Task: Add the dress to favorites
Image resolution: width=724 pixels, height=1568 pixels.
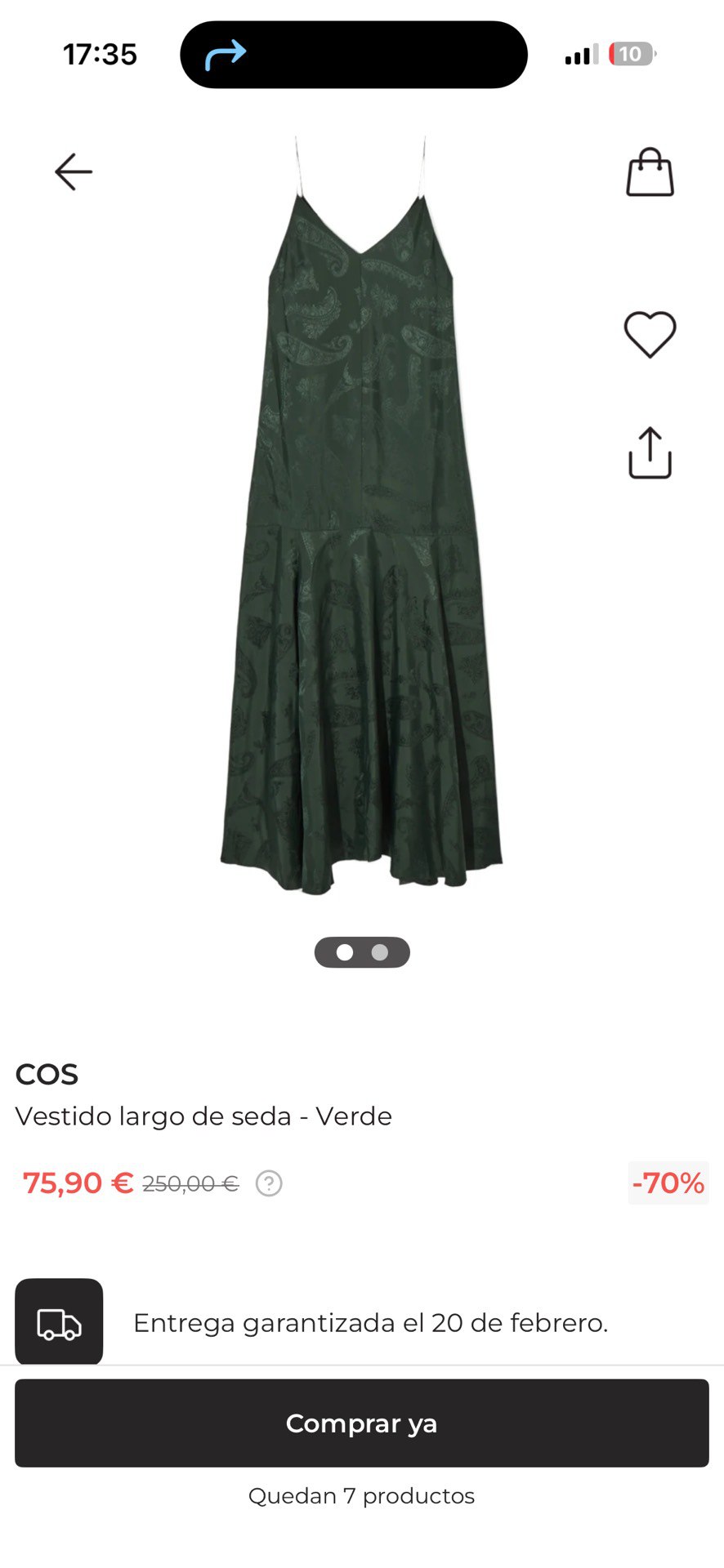Action: 650,334
